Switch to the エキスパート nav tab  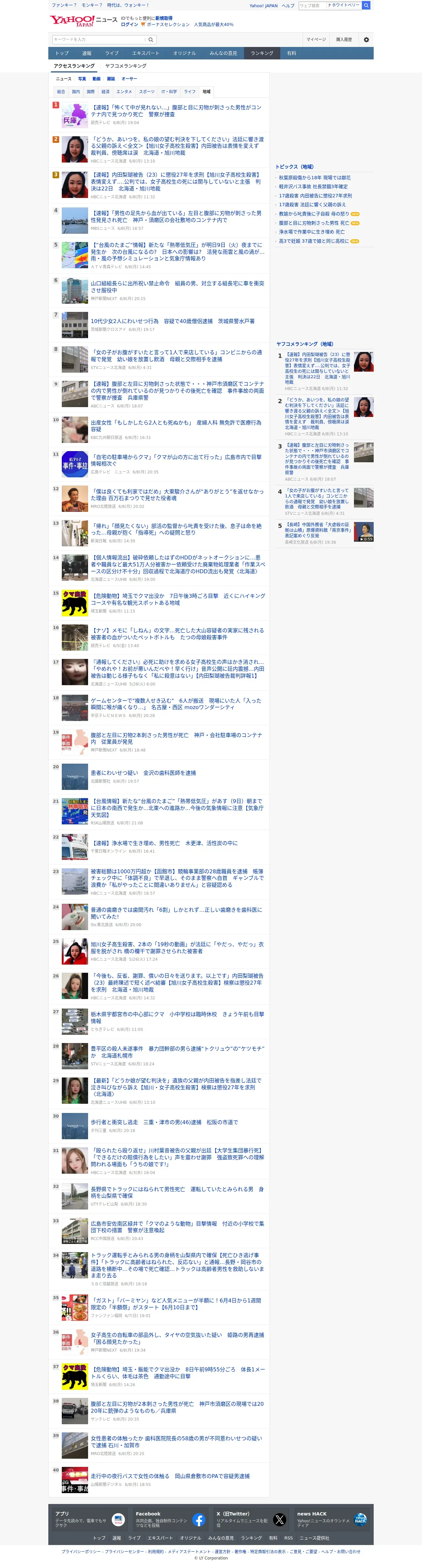[146, 53]
